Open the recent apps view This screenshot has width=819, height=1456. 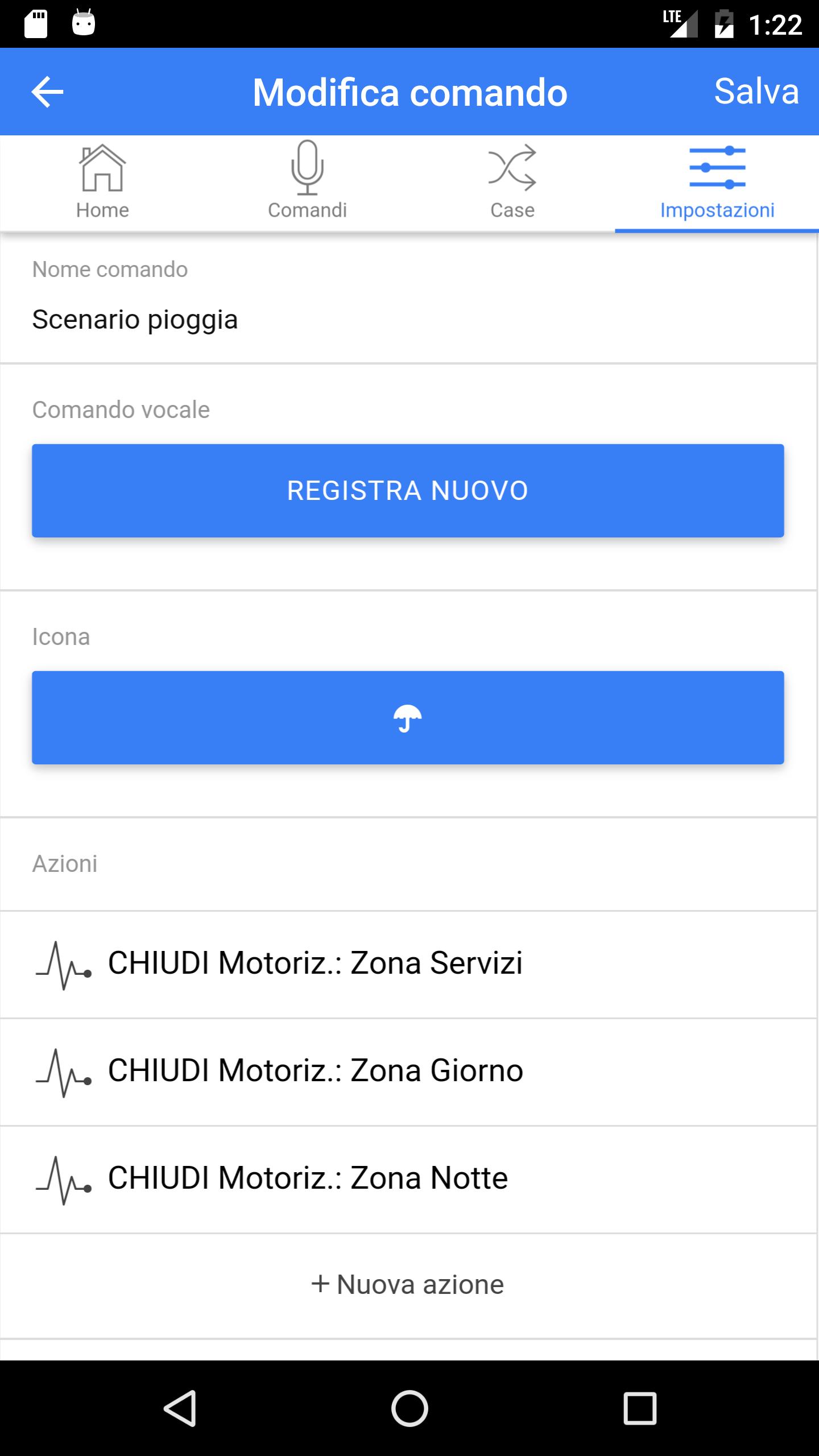pyautogui.click(x=640, y=1408)
